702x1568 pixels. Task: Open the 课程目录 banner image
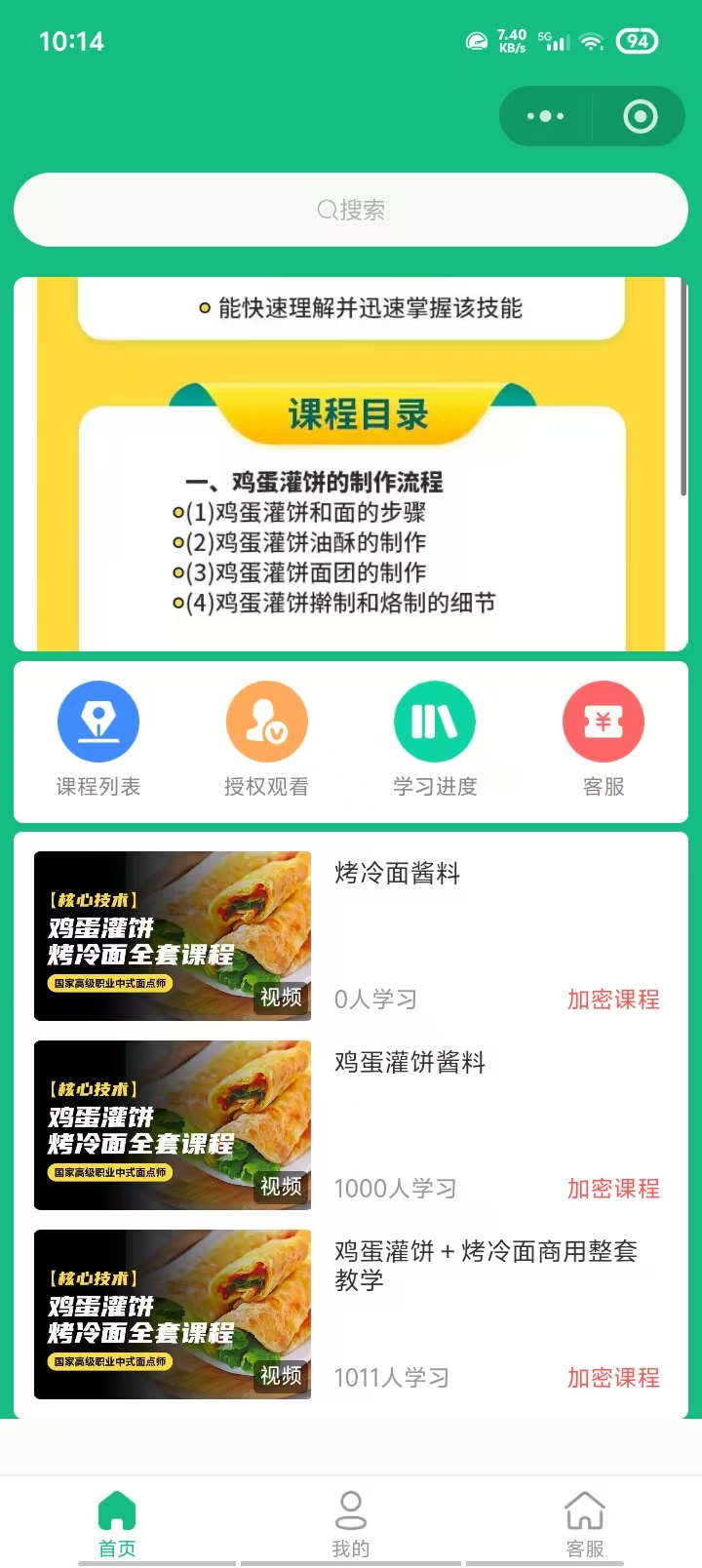pyautogui.click(x=351, y=464)
